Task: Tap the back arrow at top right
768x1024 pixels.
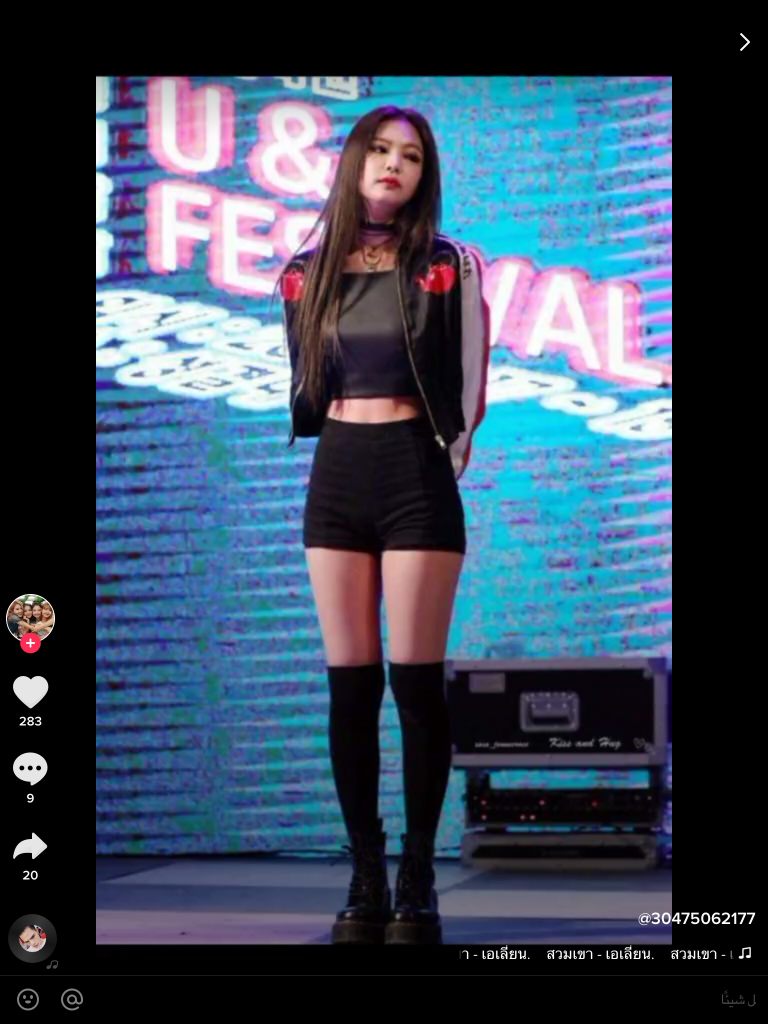Action: click(744, 42)
